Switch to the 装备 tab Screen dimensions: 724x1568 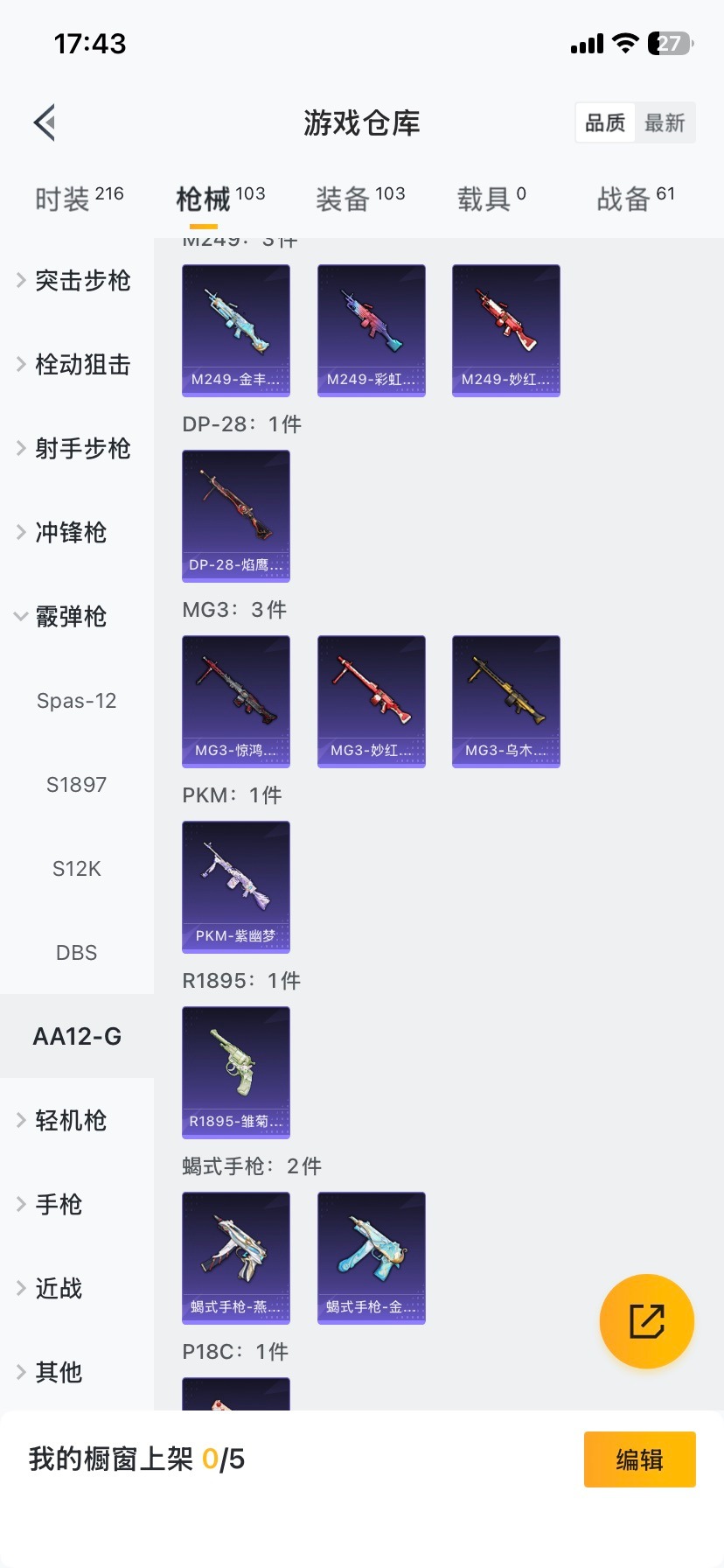pos(360,199)
